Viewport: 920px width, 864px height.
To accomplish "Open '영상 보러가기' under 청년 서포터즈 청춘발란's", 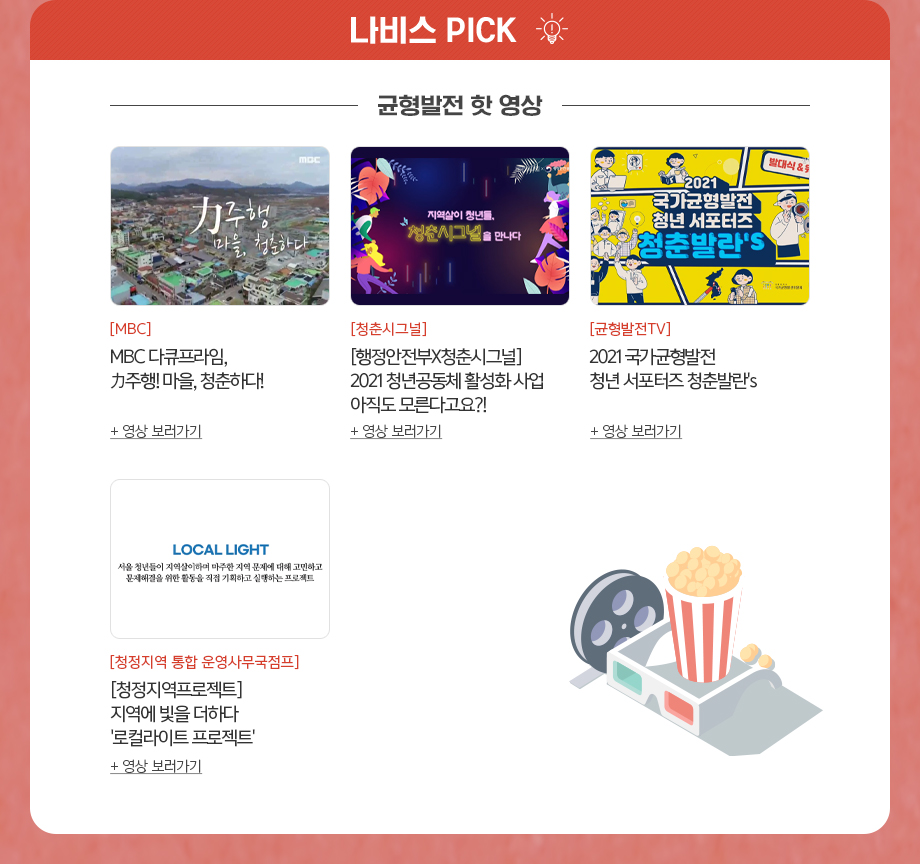I will click(x=636, y=431).
